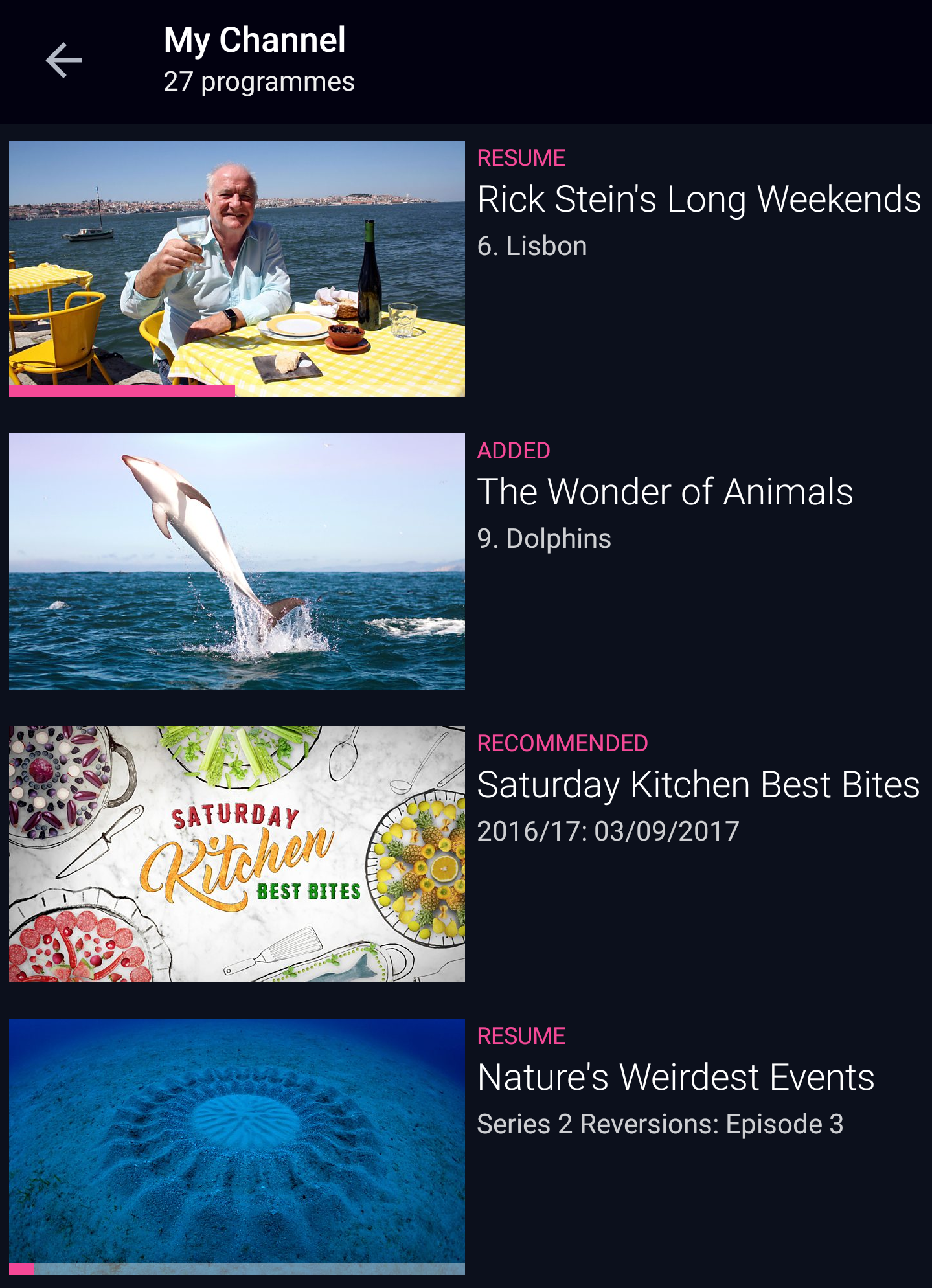The height and width of the screenshot is (1288, 932).
Task: Resume Rick Stein's Long Weekends
Action: (520, 156)
